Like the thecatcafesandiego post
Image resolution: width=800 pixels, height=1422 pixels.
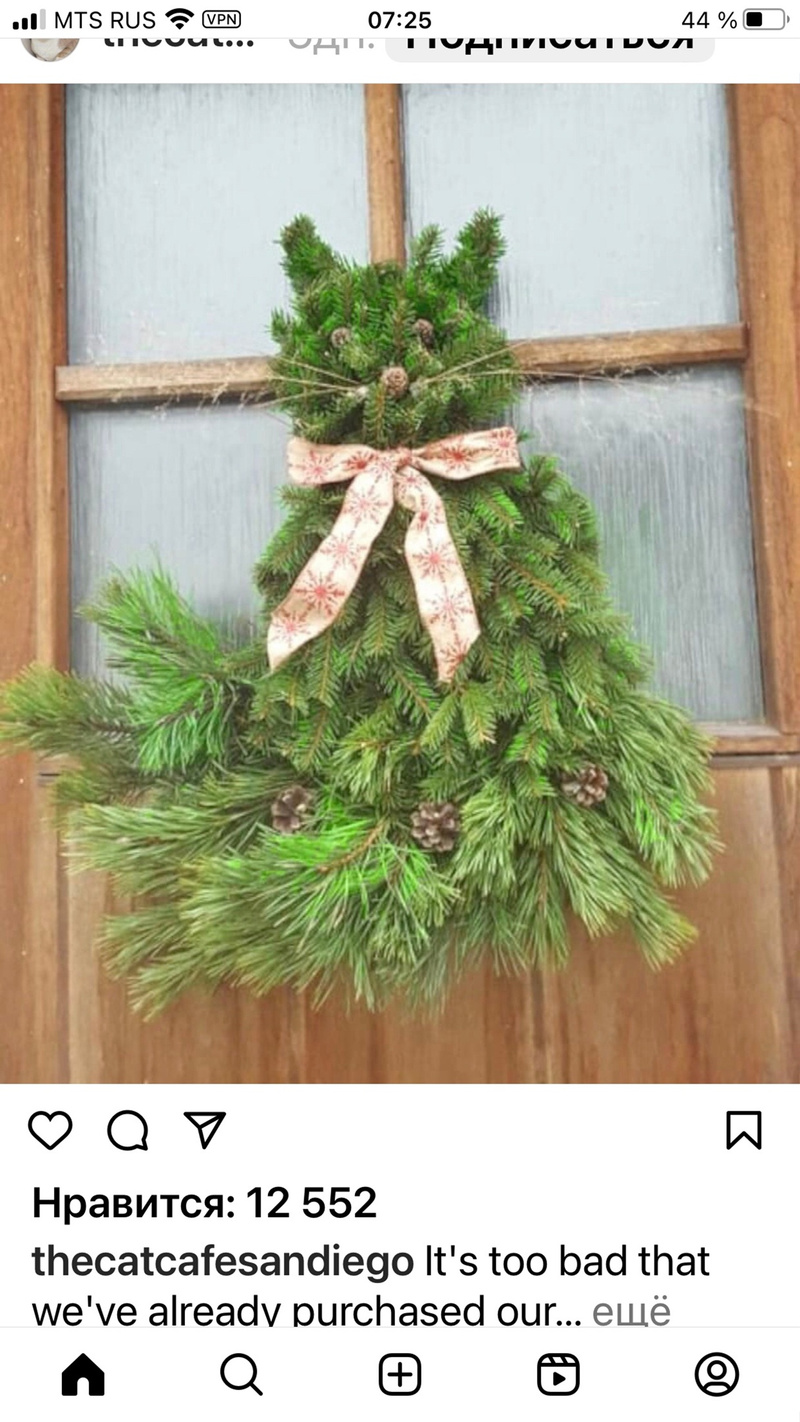click(49, 1130)
